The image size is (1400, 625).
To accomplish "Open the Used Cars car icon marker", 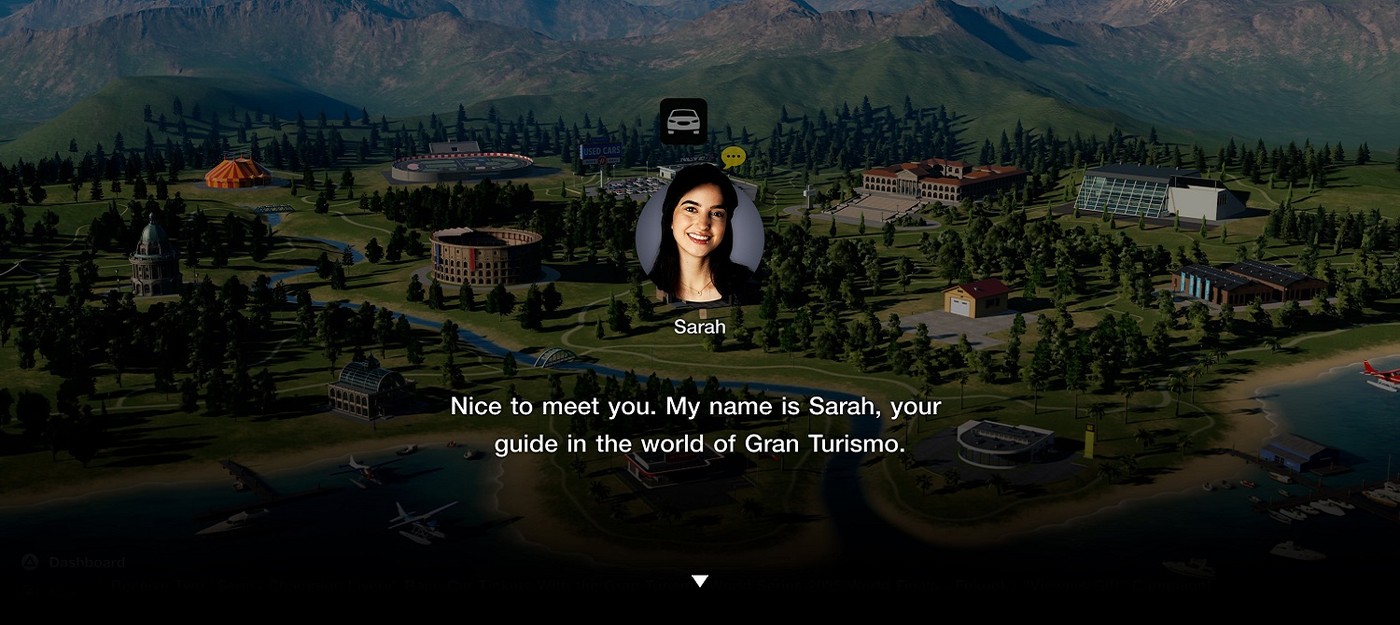I will tap(683, 121).
